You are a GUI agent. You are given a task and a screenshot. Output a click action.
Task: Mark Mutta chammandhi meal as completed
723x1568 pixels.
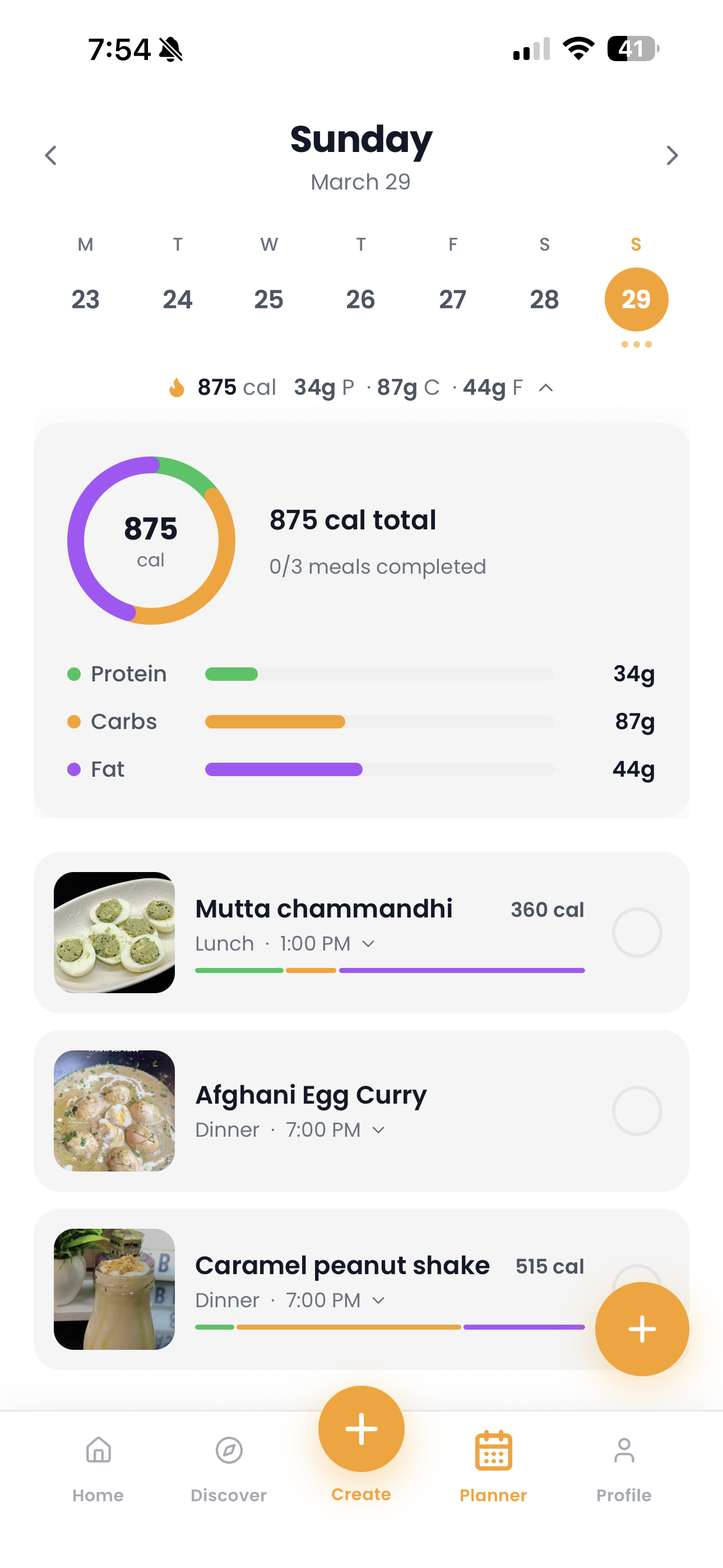point(637,933)
